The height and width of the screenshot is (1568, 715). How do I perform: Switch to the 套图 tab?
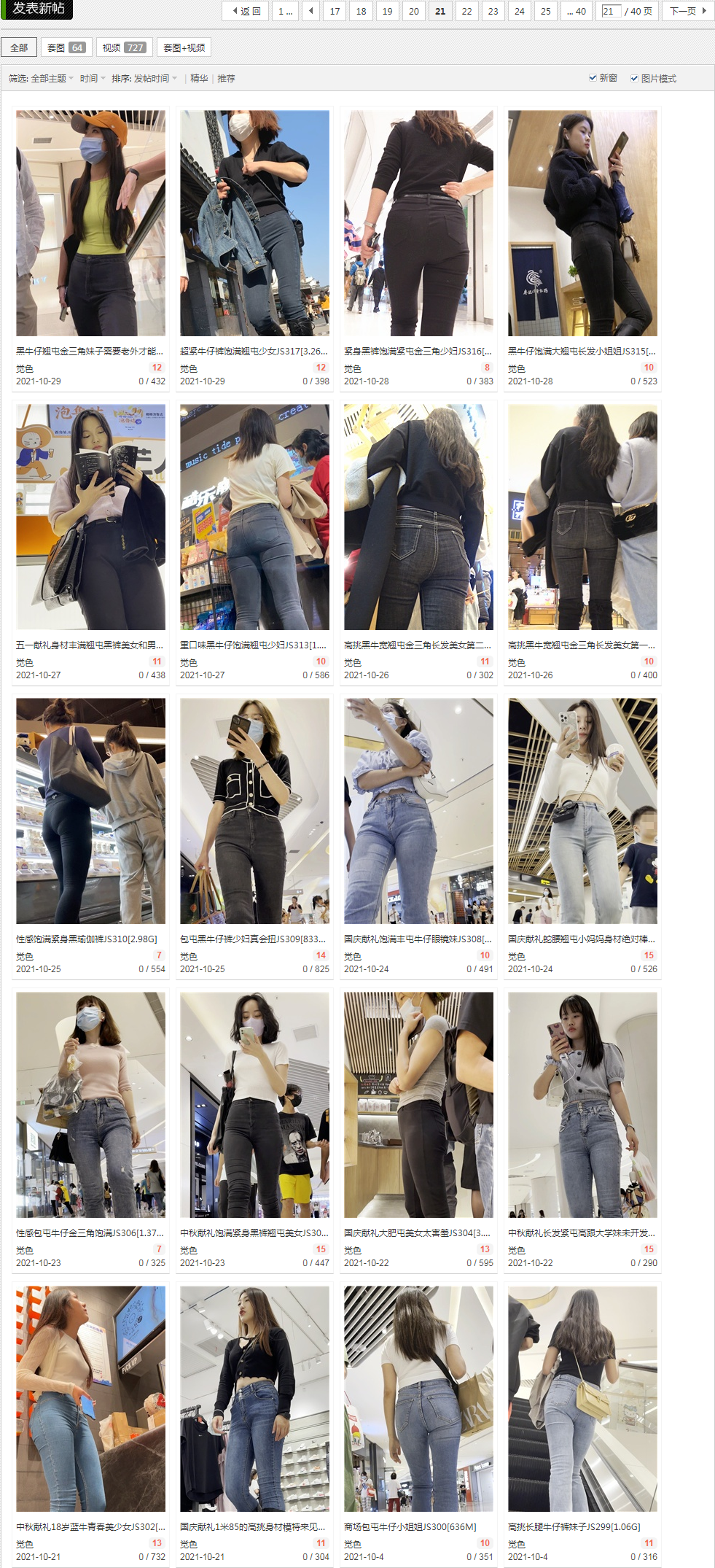(66, 47)
